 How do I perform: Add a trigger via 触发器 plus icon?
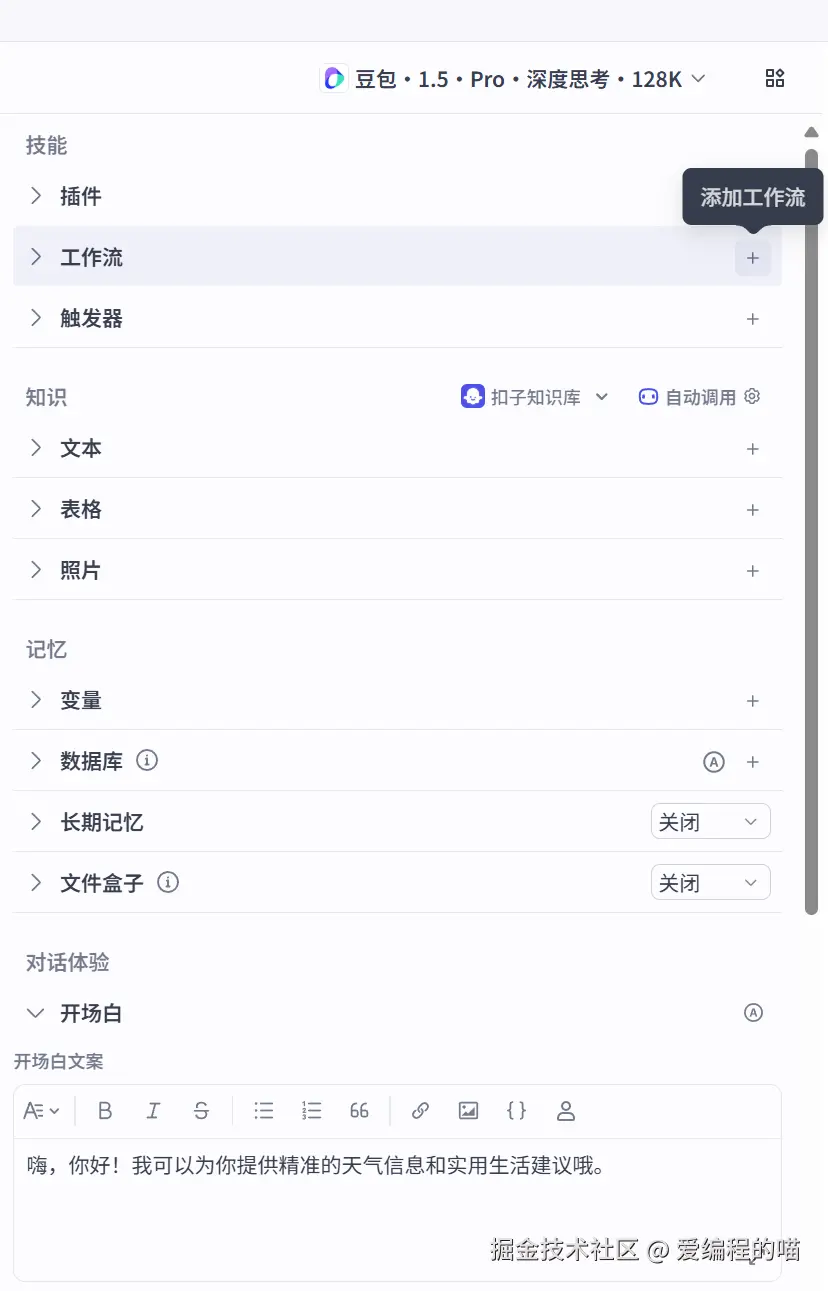coord(753,319)
